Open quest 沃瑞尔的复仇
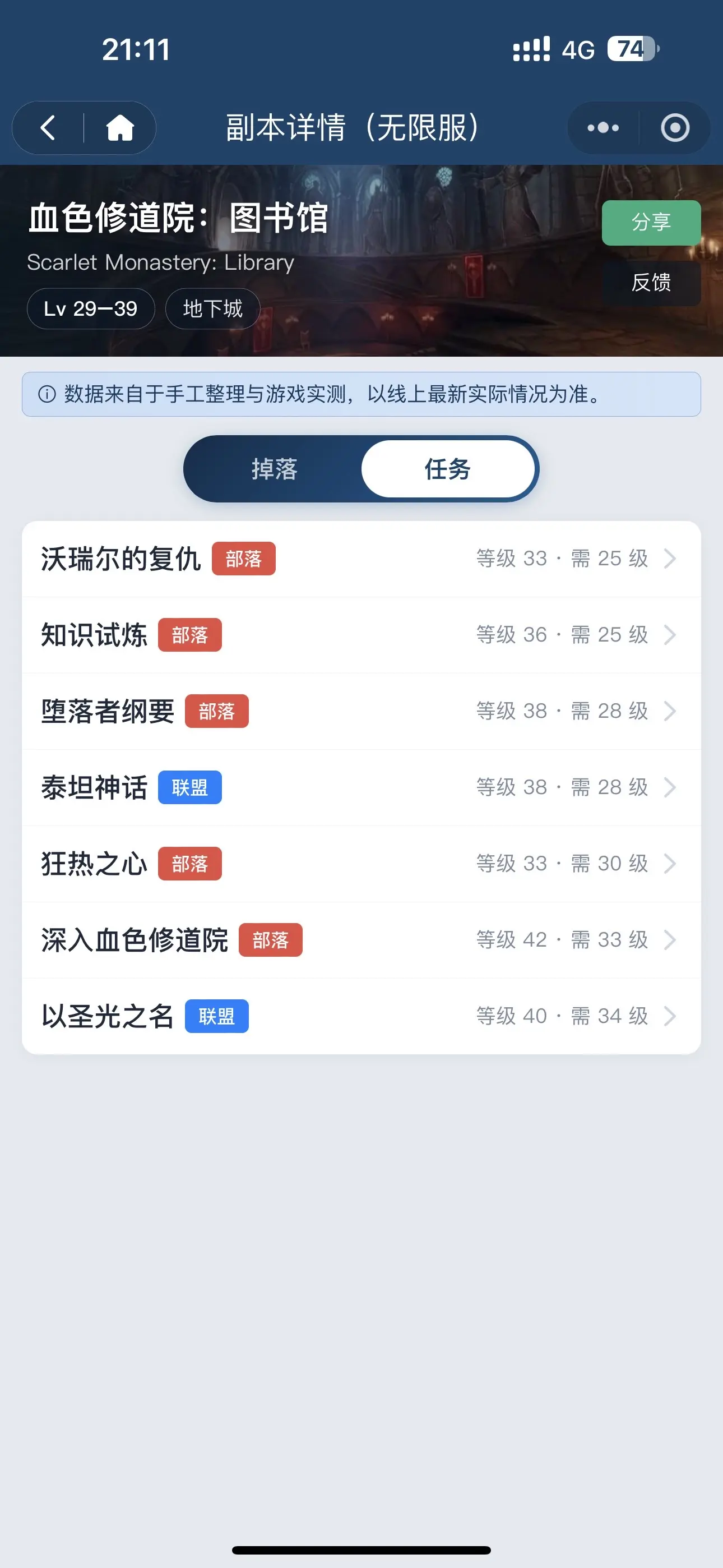This screenshot has height=1568, width=723. (x=361, y=559)
